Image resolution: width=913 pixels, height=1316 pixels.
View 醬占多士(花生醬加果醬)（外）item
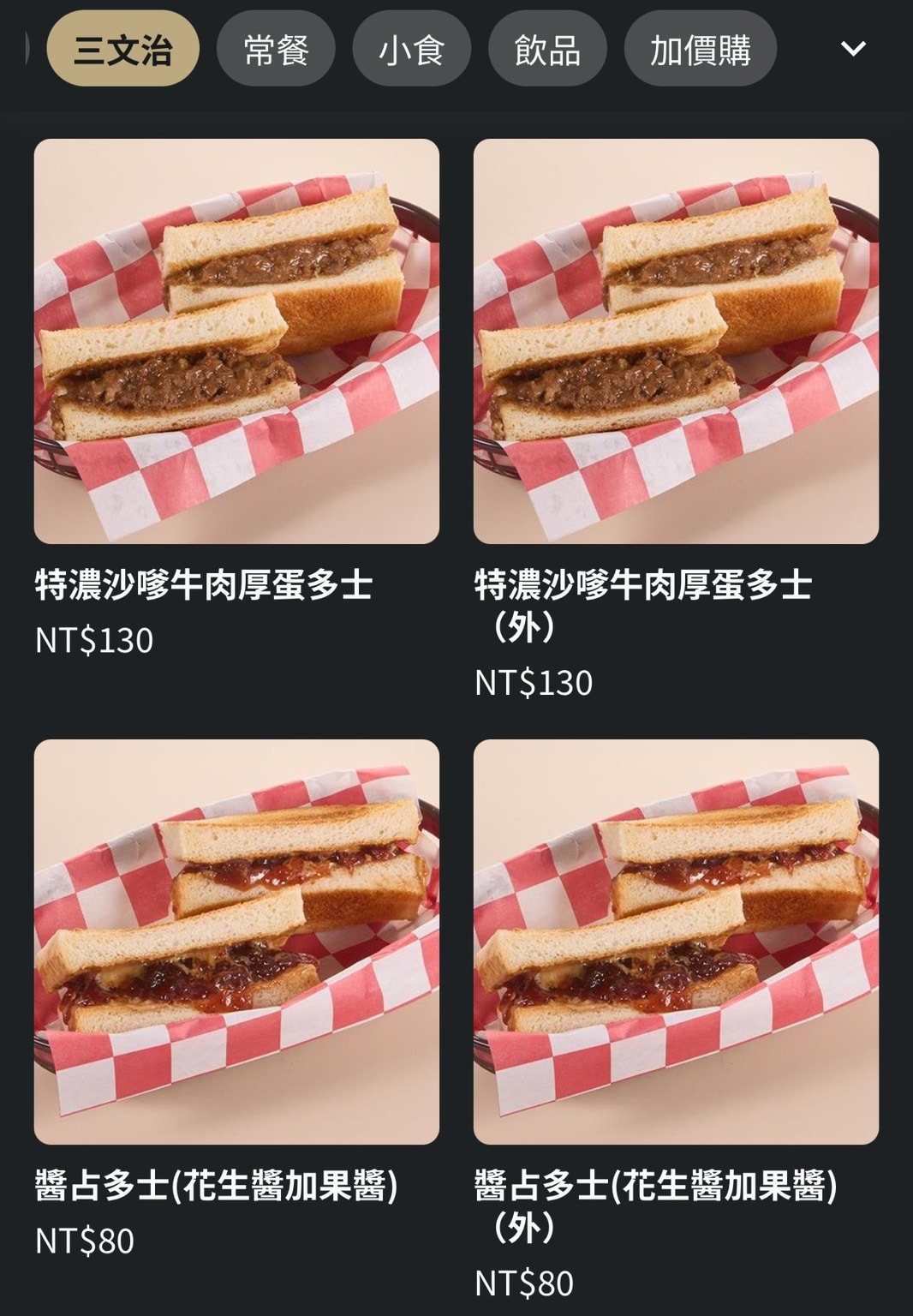pyautogui.click(x=676, y=942)
